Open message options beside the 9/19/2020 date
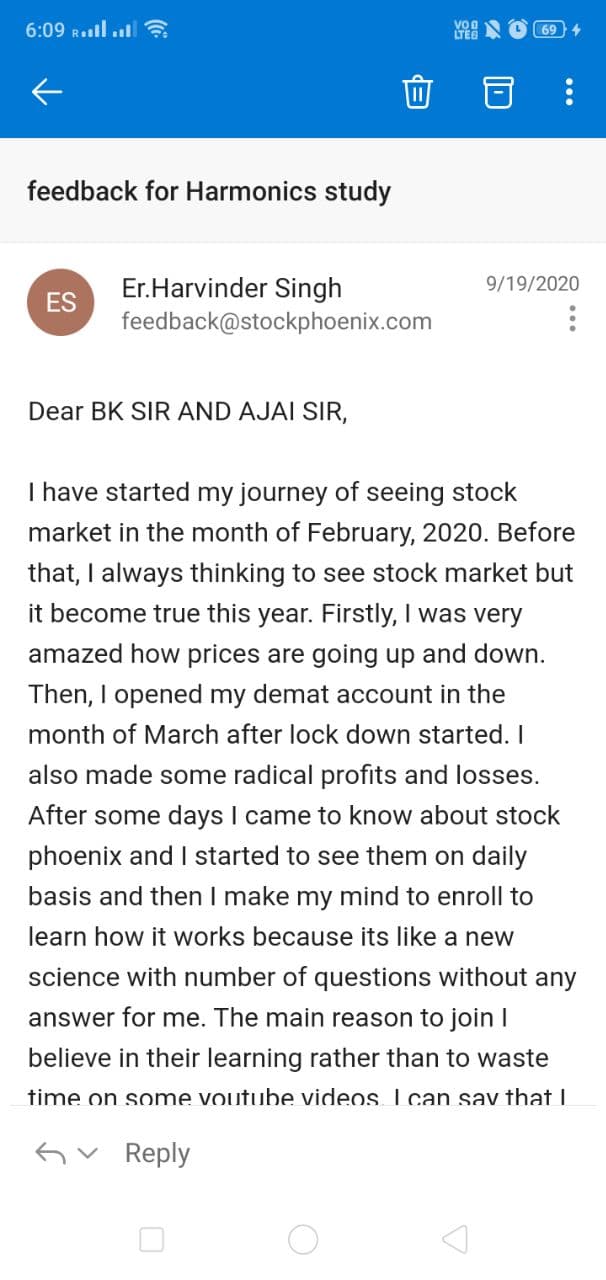The width and height of the screenshot is (606, 1280). [x=572, y=318]
